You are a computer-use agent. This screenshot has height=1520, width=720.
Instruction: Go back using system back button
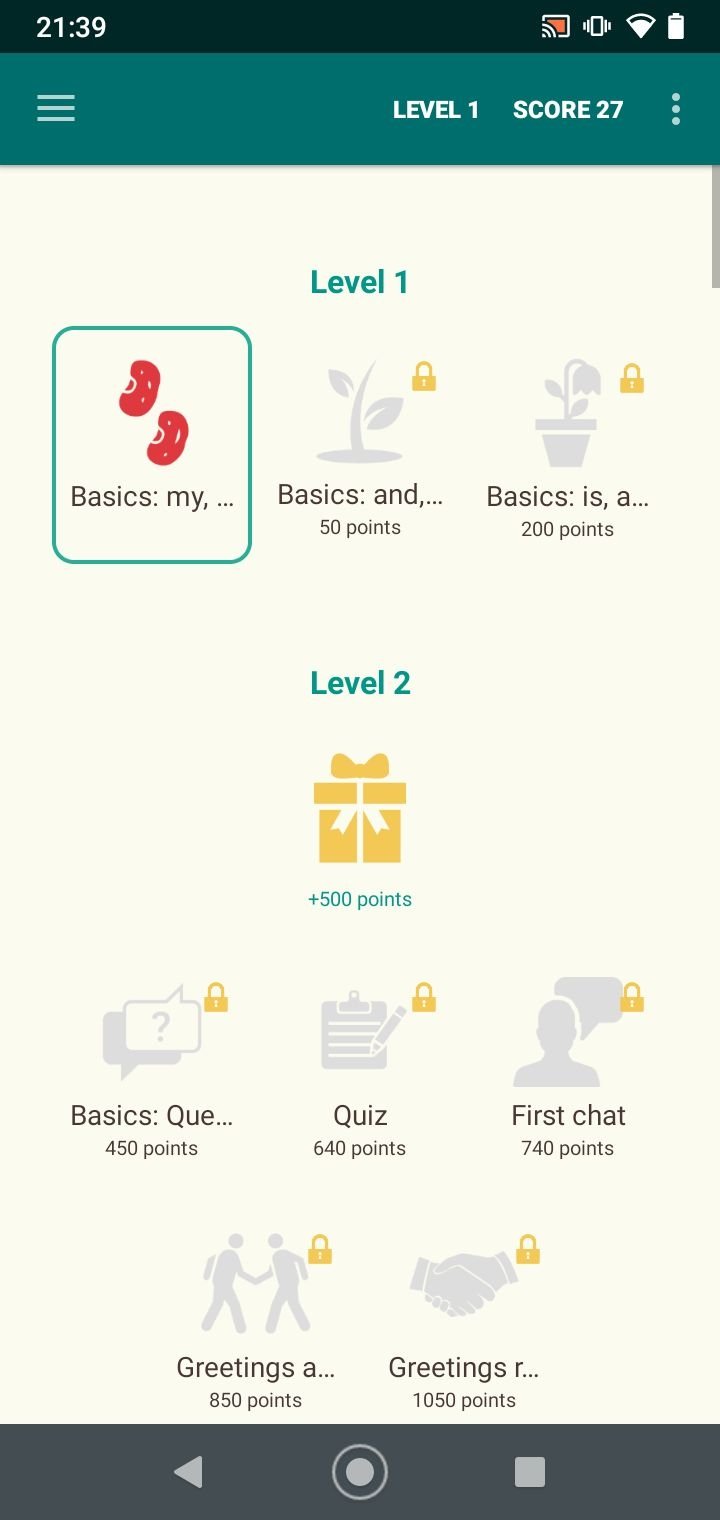pyautogui.click(x=188, y=1472)
